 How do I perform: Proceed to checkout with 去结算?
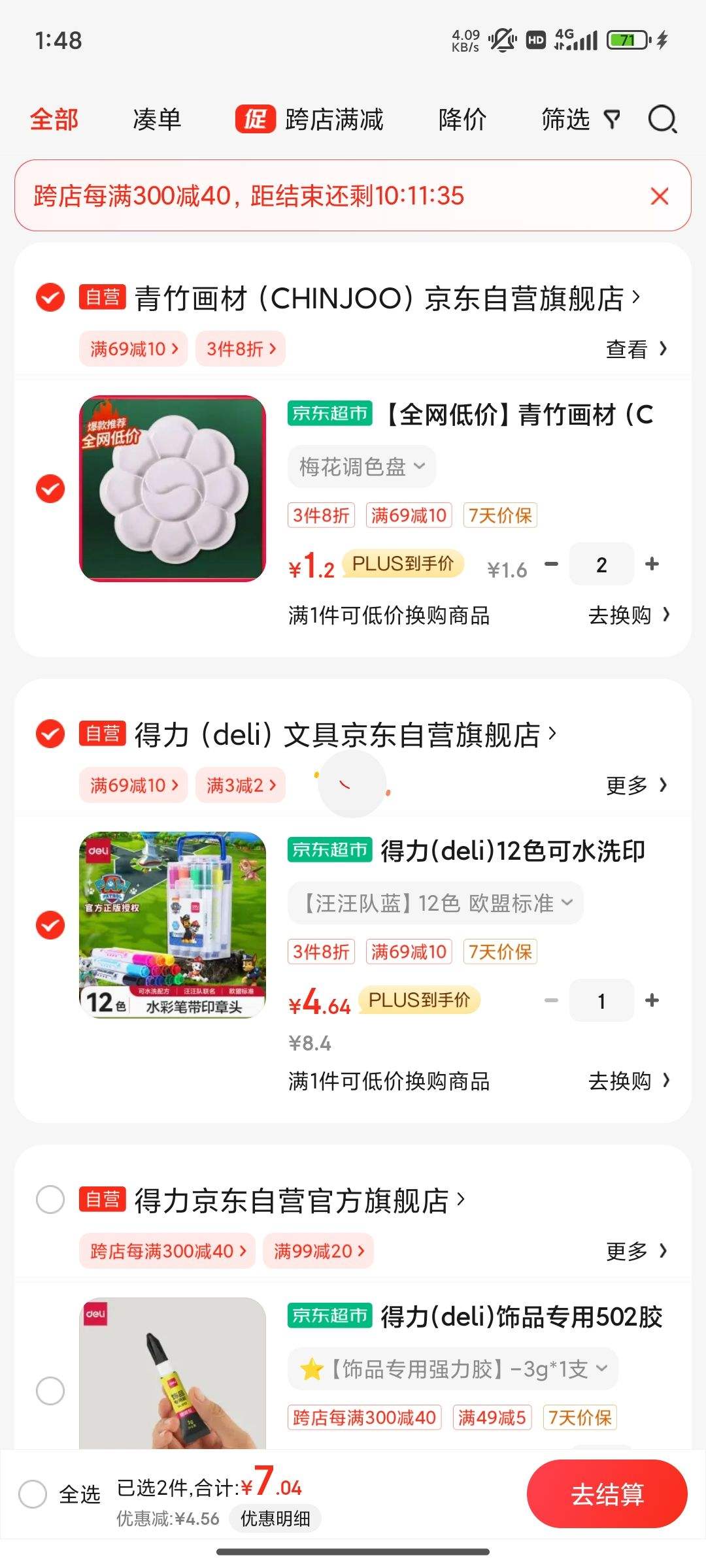tap(607, 1494)
